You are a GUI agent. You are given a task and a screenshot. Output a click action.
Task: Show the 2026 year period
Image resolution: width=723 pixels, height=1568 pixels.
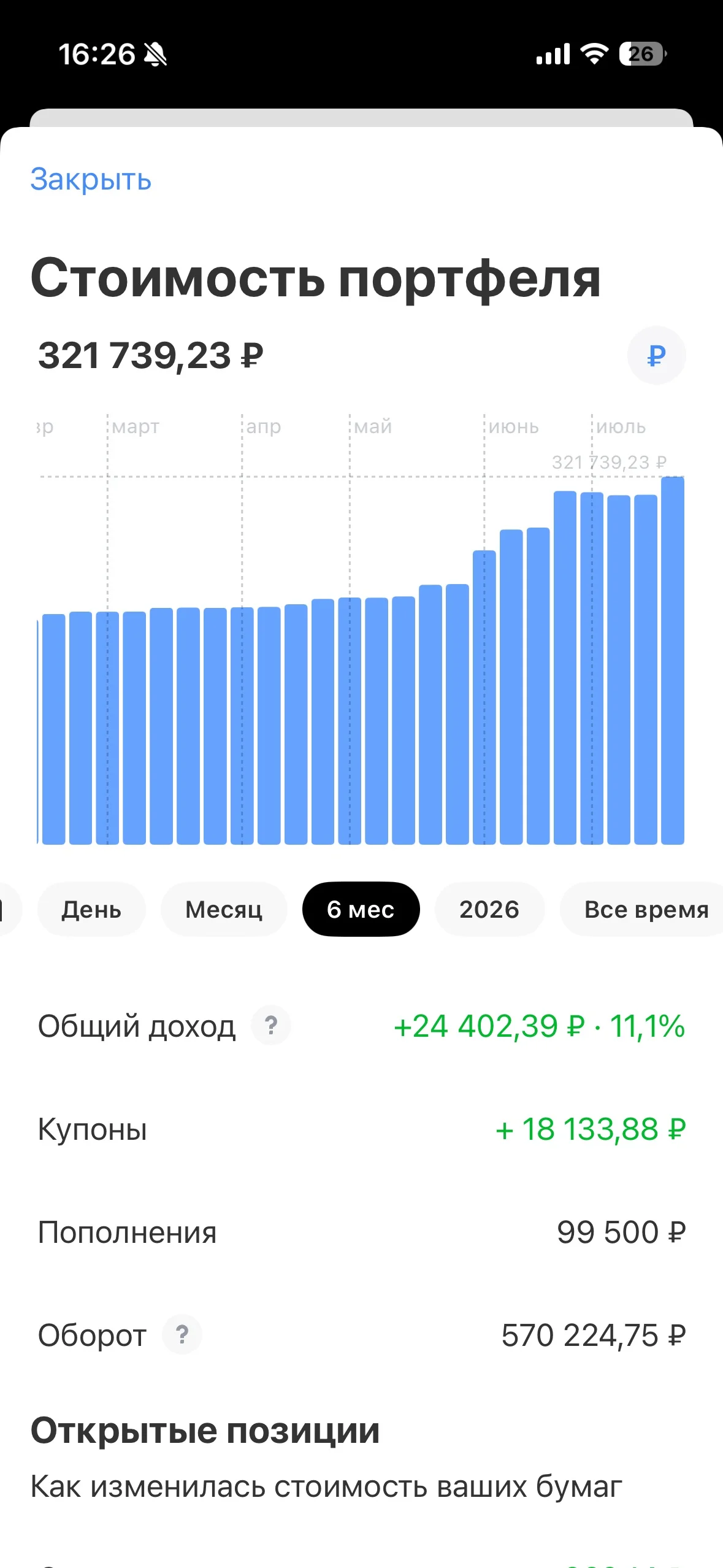(x=489, y=909)
